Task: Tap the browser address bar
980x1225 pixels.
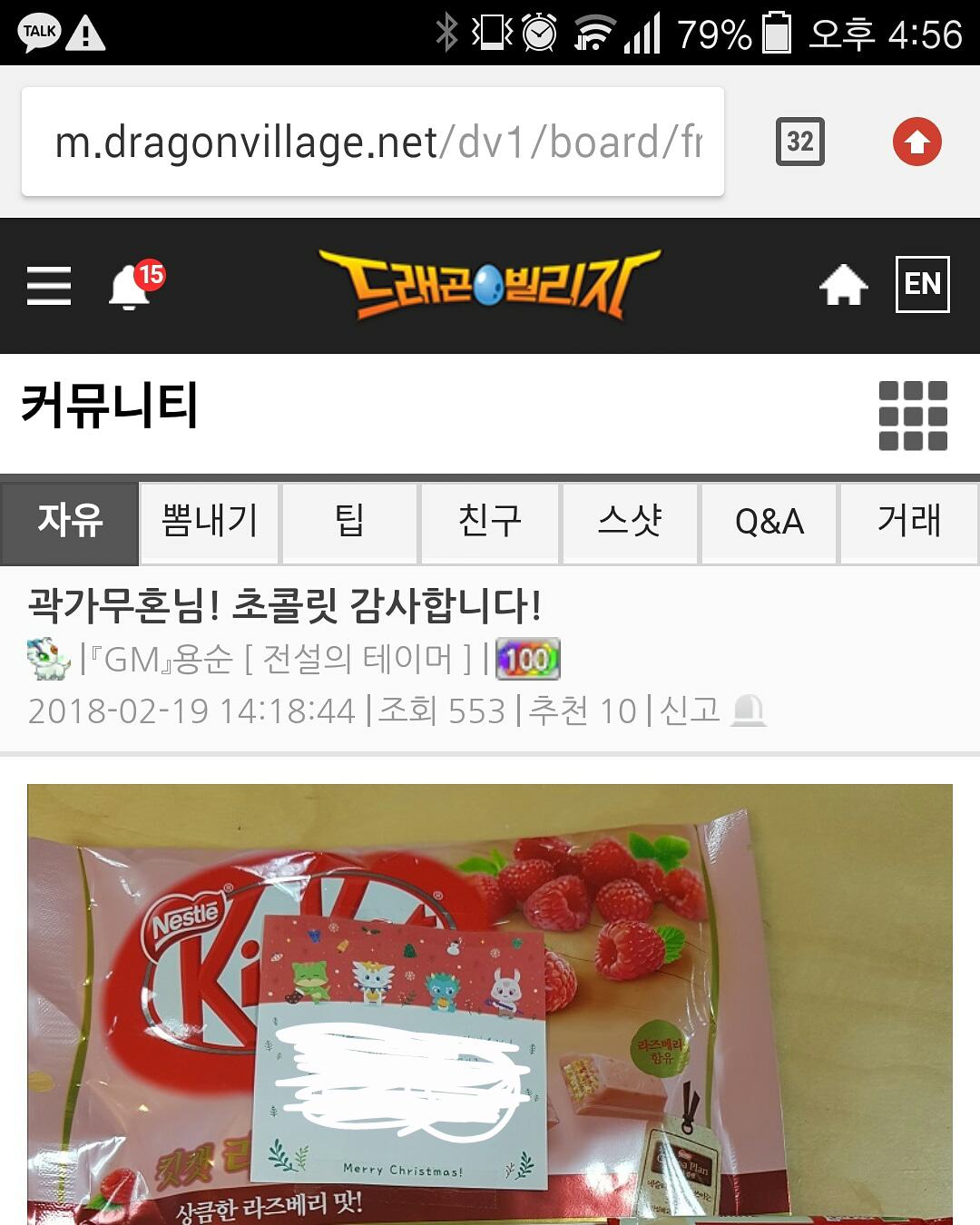Action: point(372,142)
